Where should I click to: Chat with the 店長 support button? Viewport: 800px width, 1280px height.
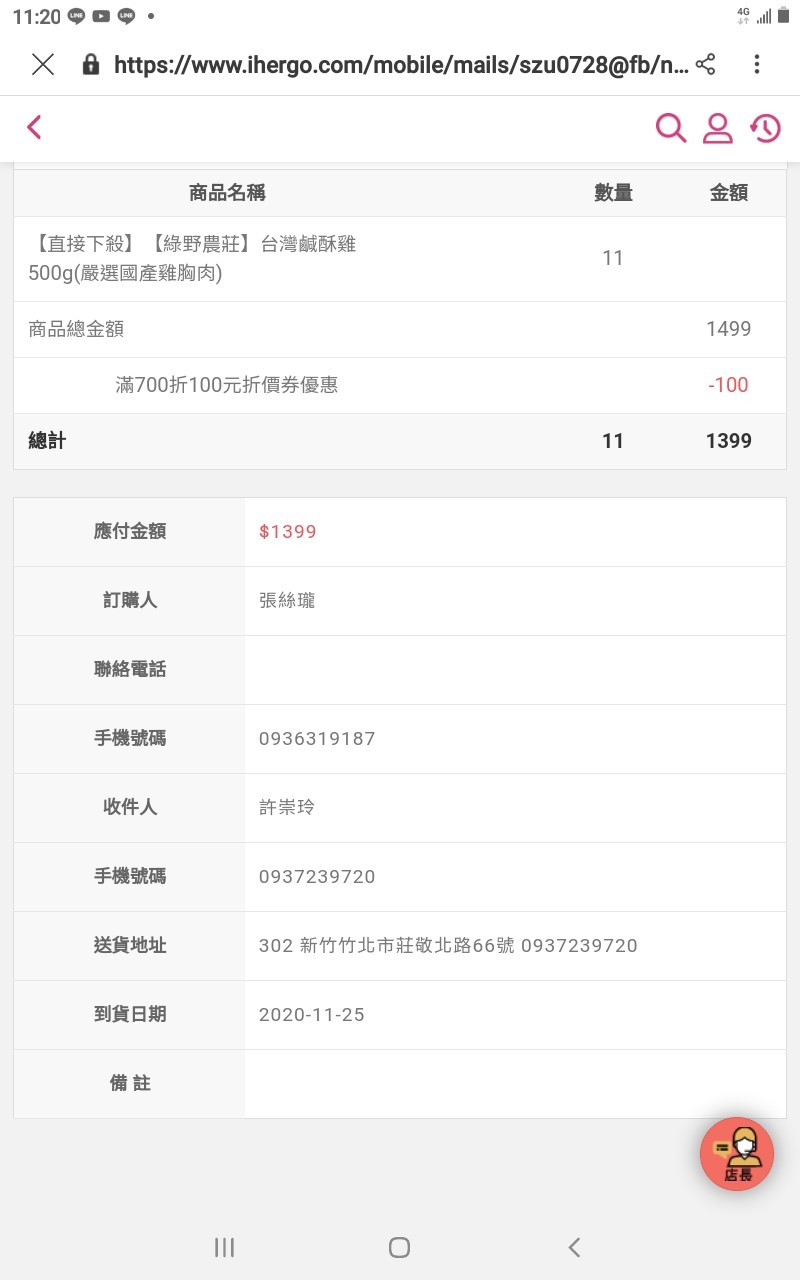pyautogui.click(x=738, y=1154)
